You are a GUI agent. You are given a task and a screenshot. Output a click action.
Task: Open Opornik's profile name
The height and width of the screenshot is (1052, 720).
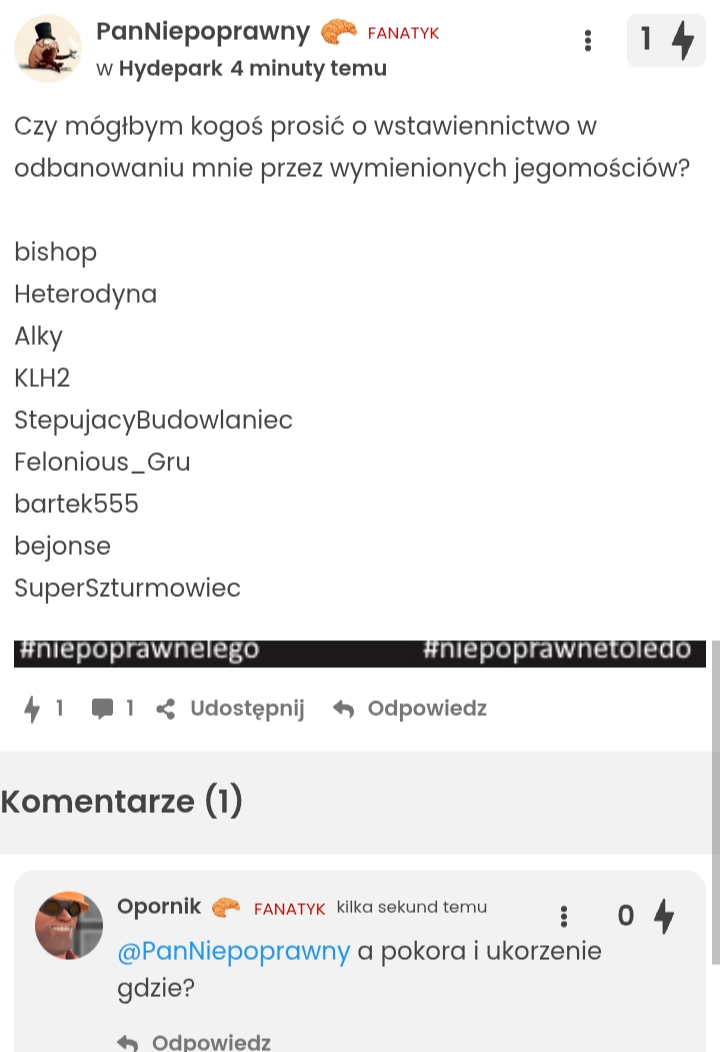click(x=159, y=907)
